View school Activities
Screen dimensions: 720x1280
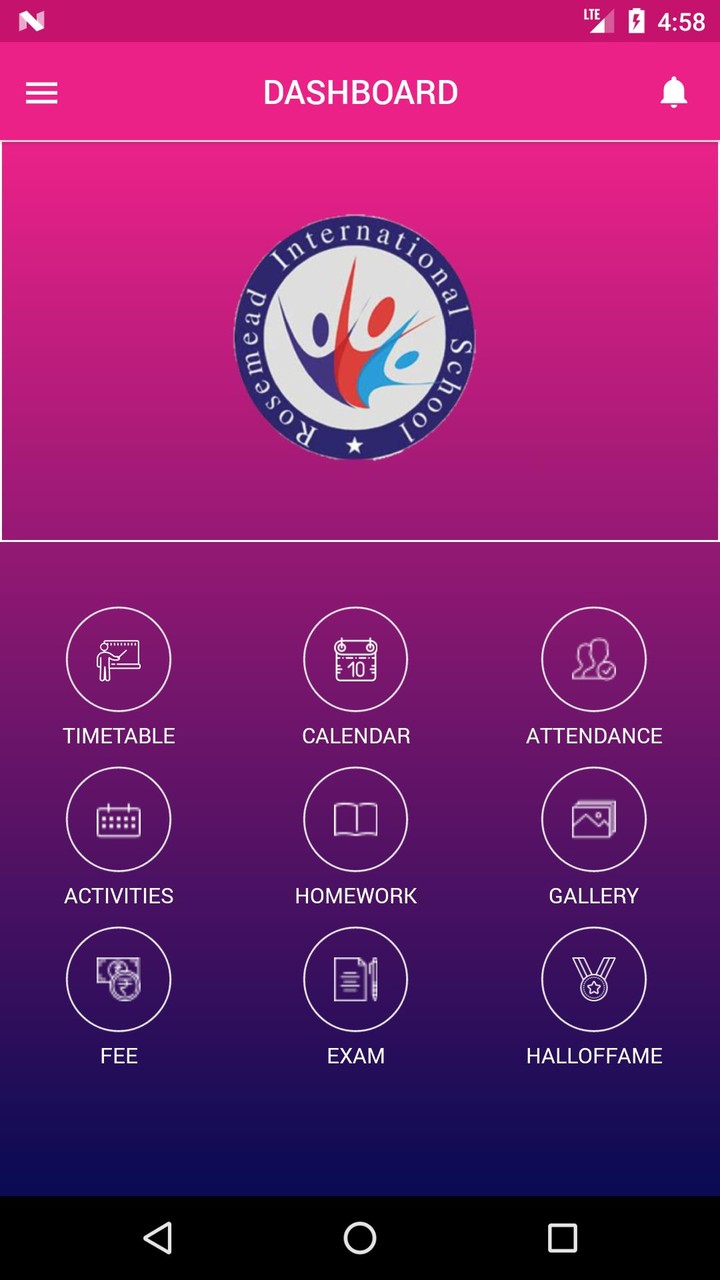118,819
